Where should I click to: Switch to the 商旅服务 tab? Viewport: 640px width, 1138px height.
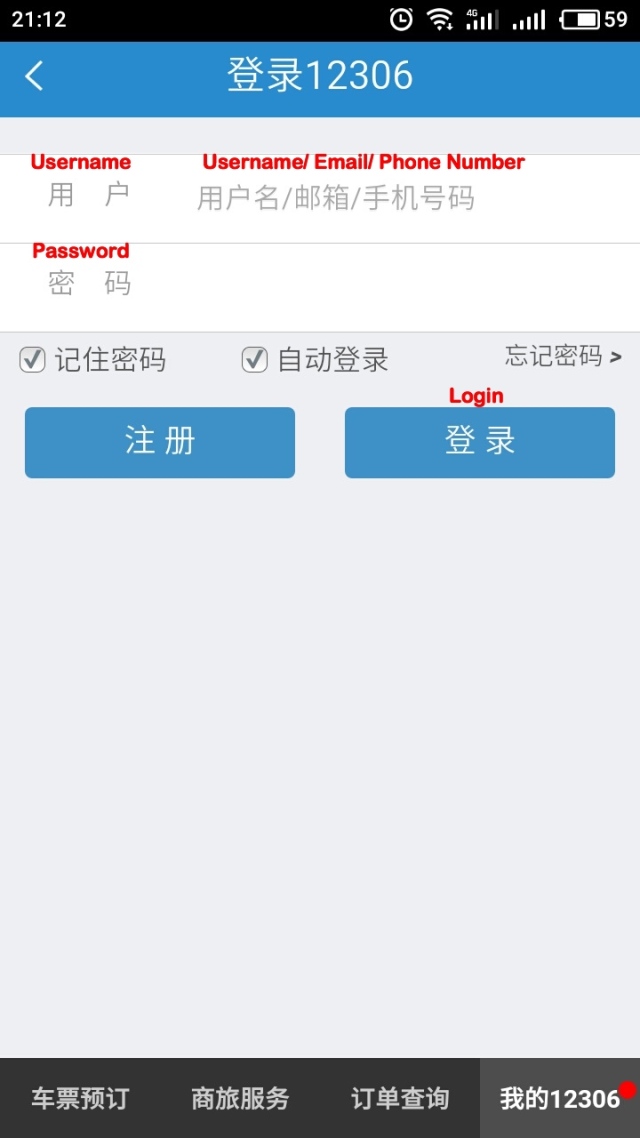pyautogui.click(x=240, y=1098)
